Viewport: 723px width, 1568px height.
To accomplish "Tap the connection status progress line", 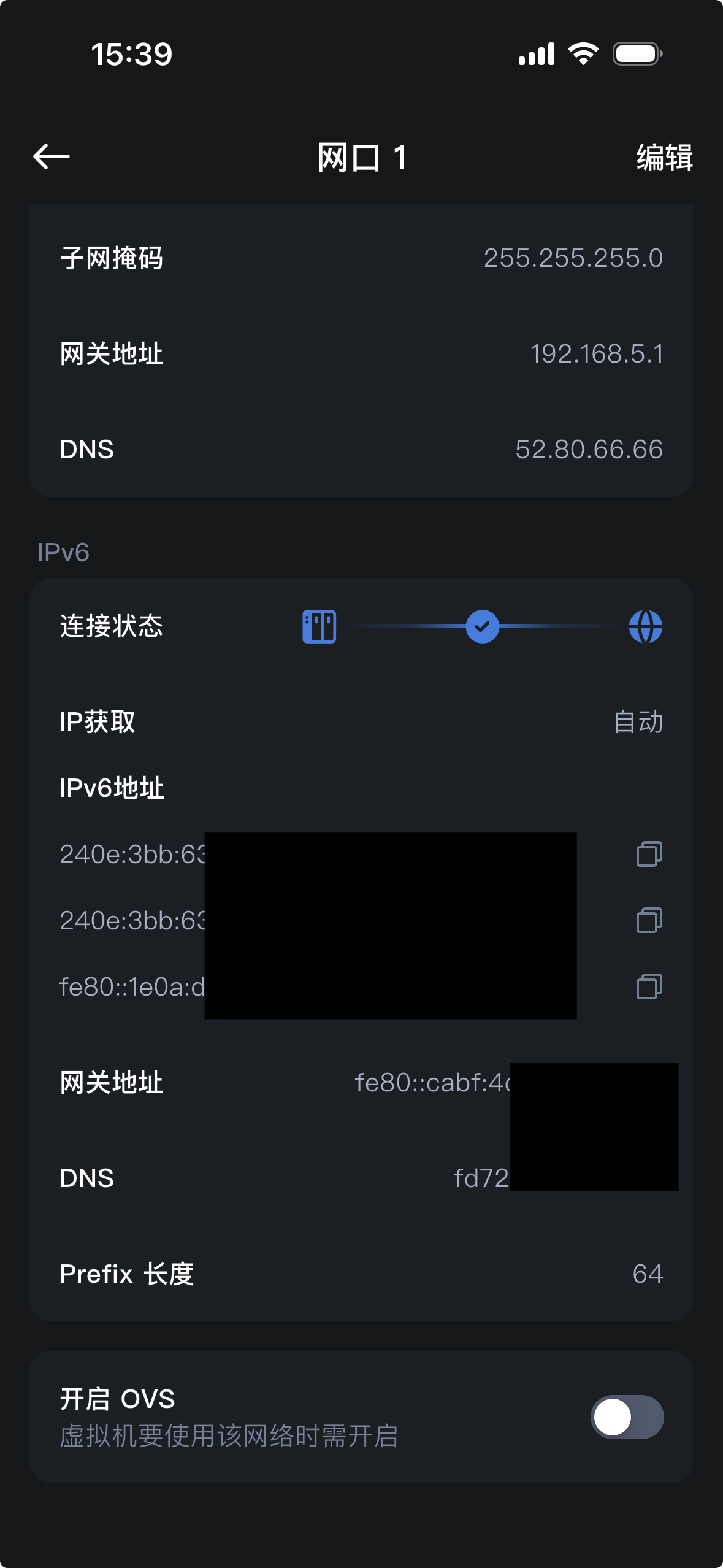I will tap(405, 626).
